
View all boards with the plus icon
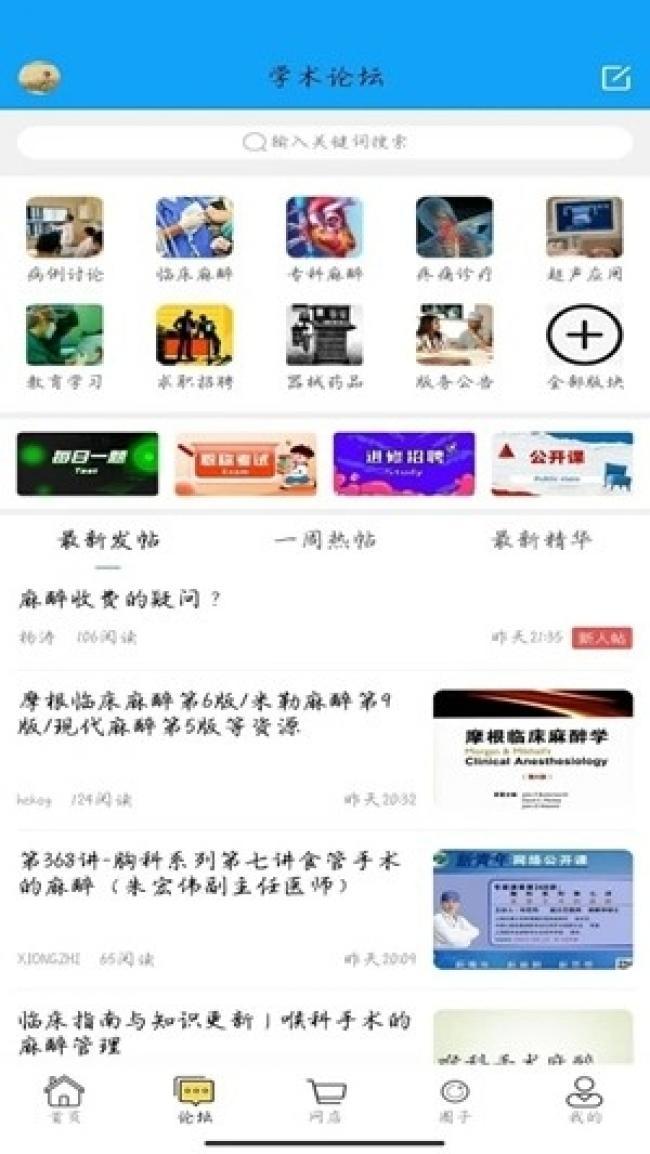coord(584,347)
